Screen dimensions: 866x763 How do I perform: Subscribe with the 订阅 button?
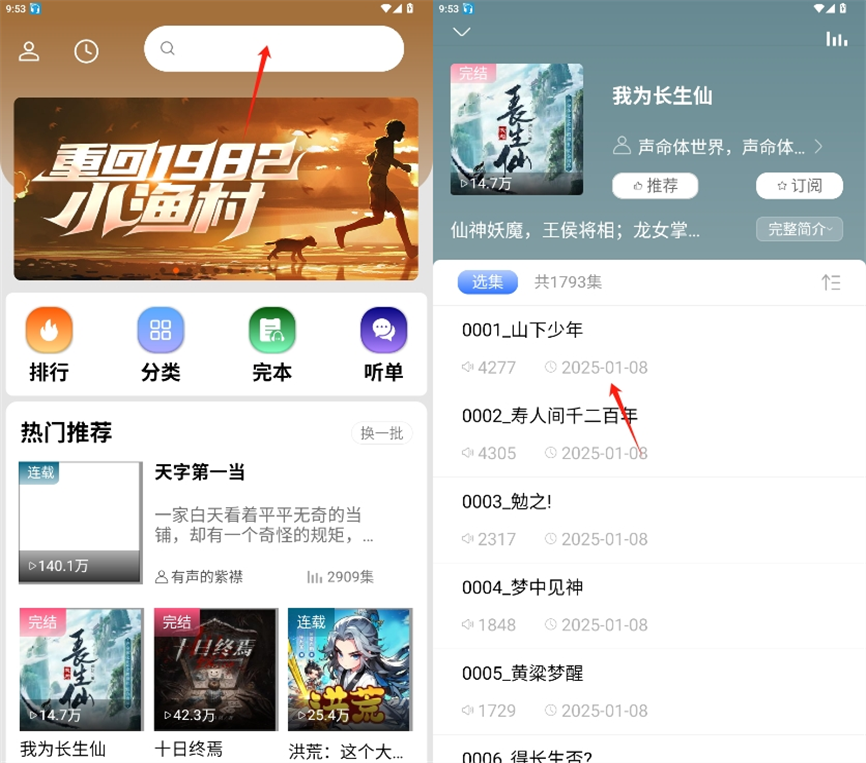(799, 186)
